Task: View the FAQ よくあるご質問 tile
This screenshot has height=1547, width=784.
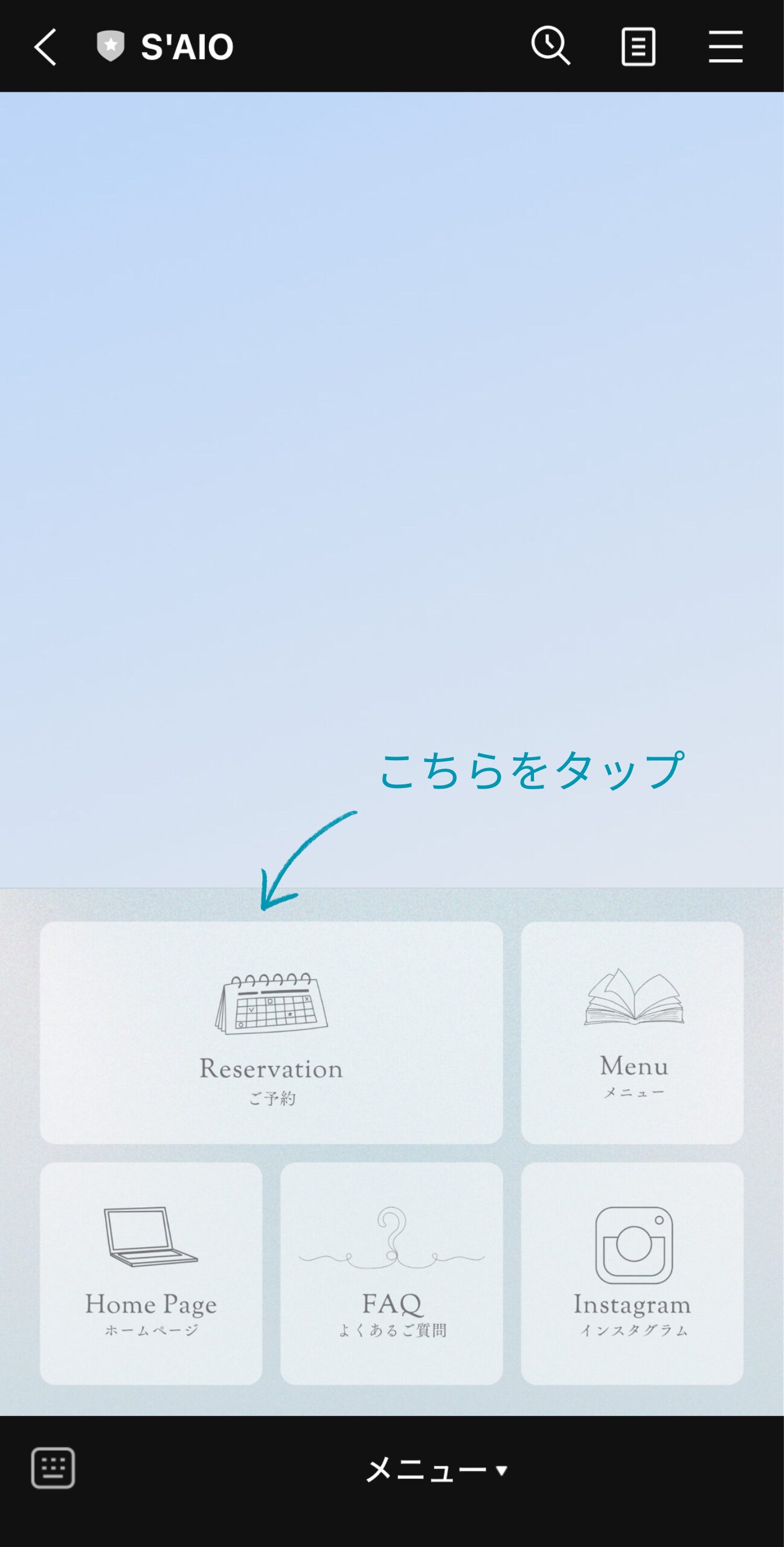Action: (391, 1273)
